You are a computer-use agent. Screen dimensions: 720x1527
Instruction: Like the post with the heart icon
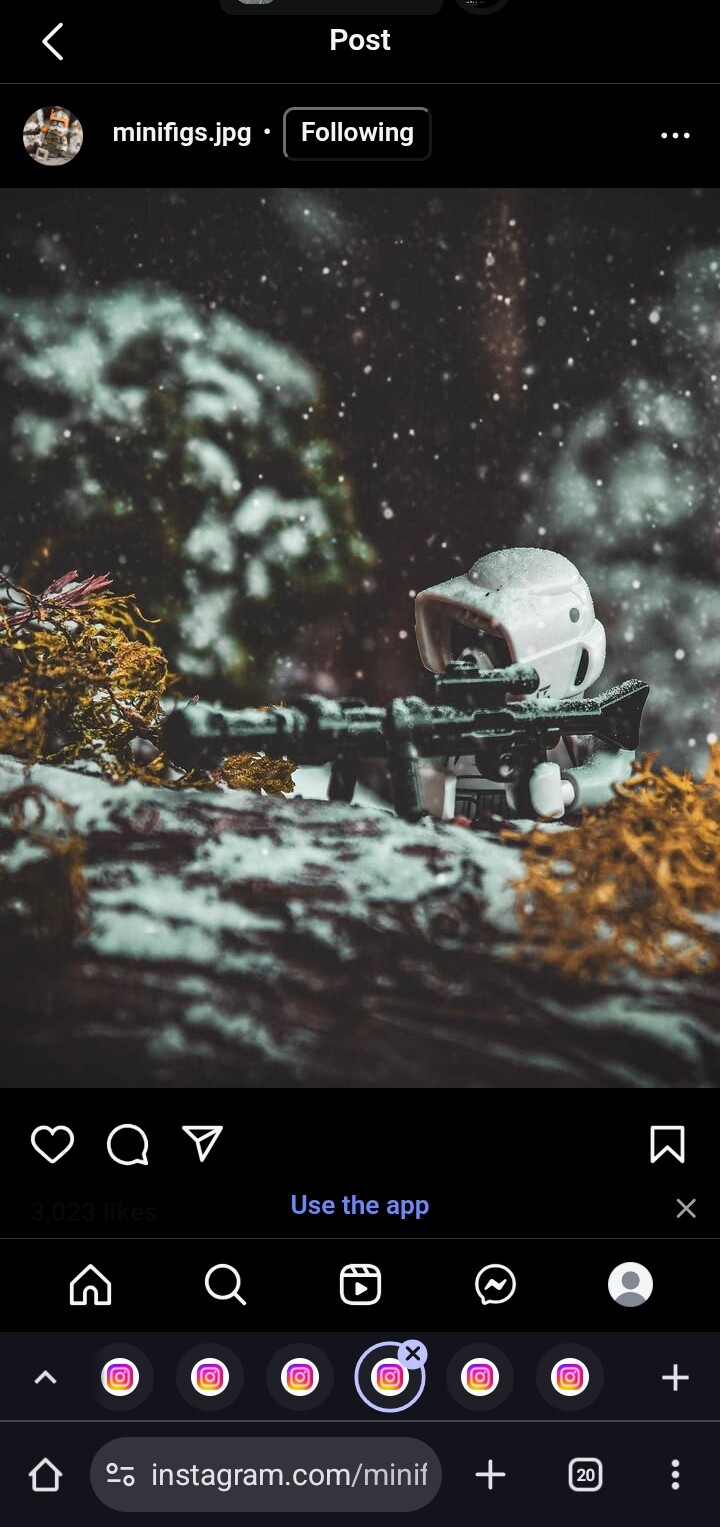[x=52, y=1144]
